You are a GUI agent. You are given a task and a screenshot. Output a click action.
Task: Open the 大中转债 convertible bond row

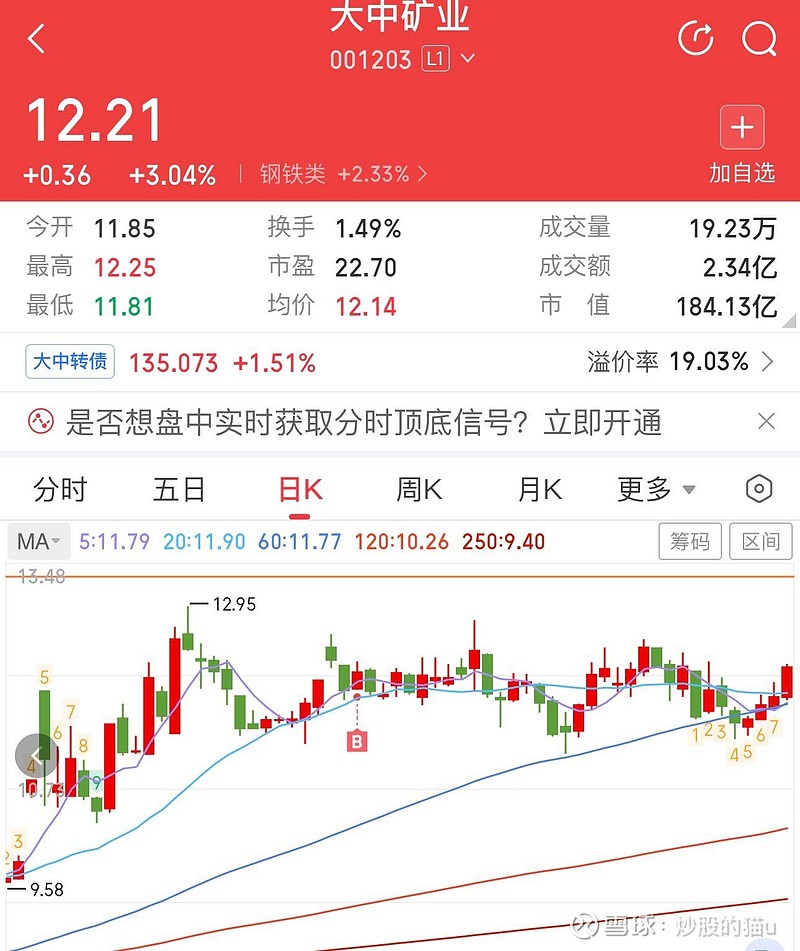[x=400, y=362]
